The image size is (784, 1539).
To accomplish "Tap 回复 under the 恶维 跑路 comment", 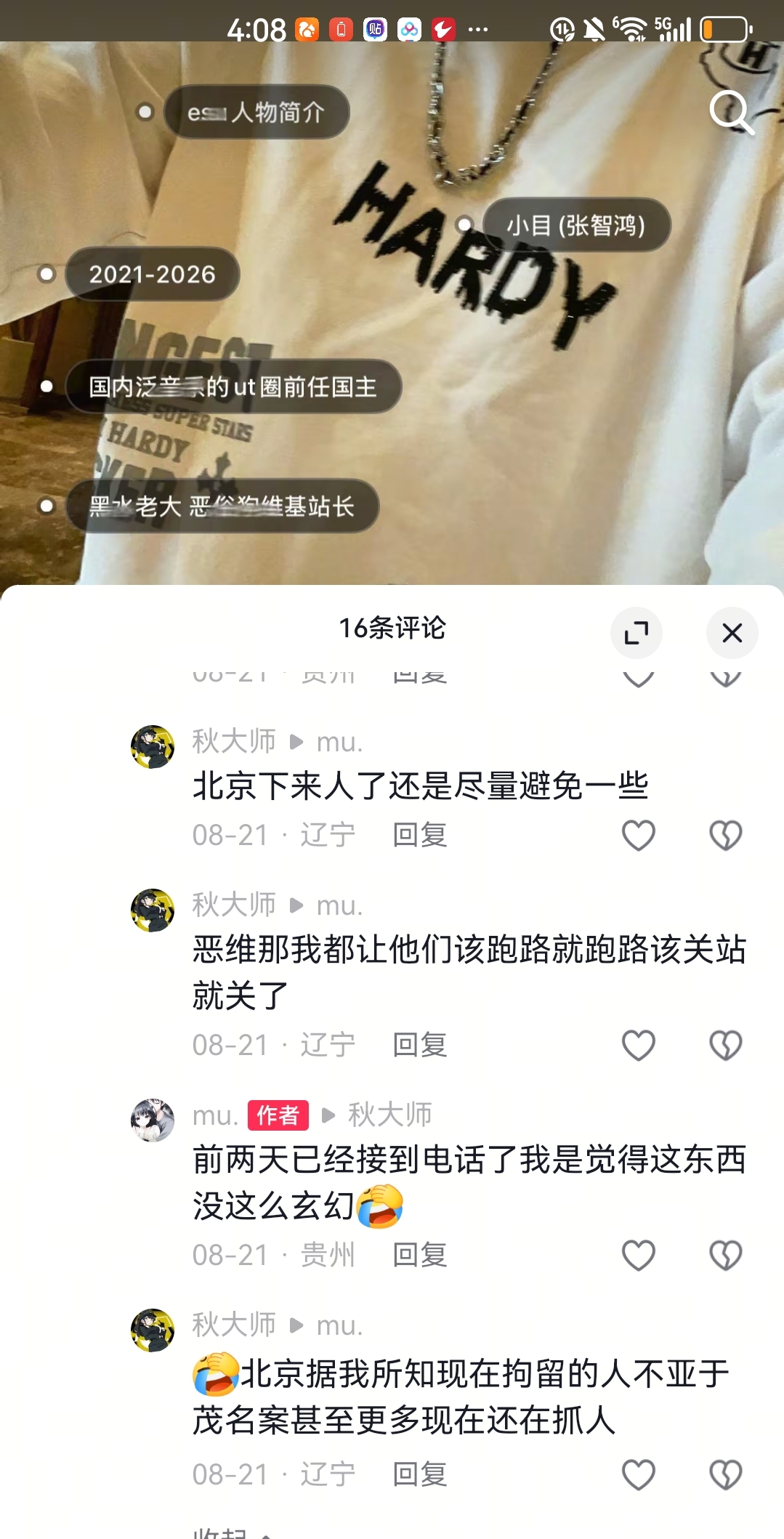I will click(x=419, y=1046).
